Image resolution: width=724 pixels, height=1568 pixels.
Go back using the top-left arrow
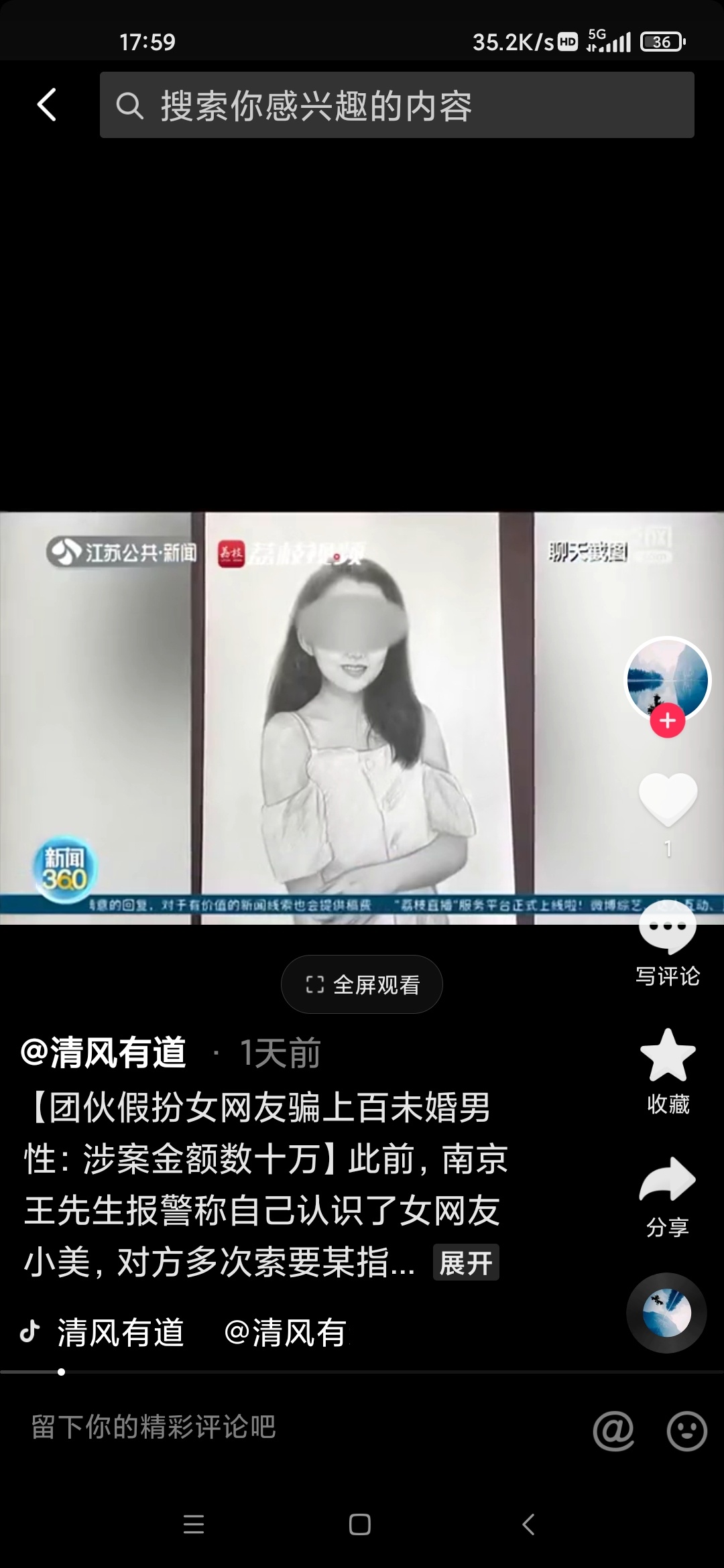click(x=46, y=105)
